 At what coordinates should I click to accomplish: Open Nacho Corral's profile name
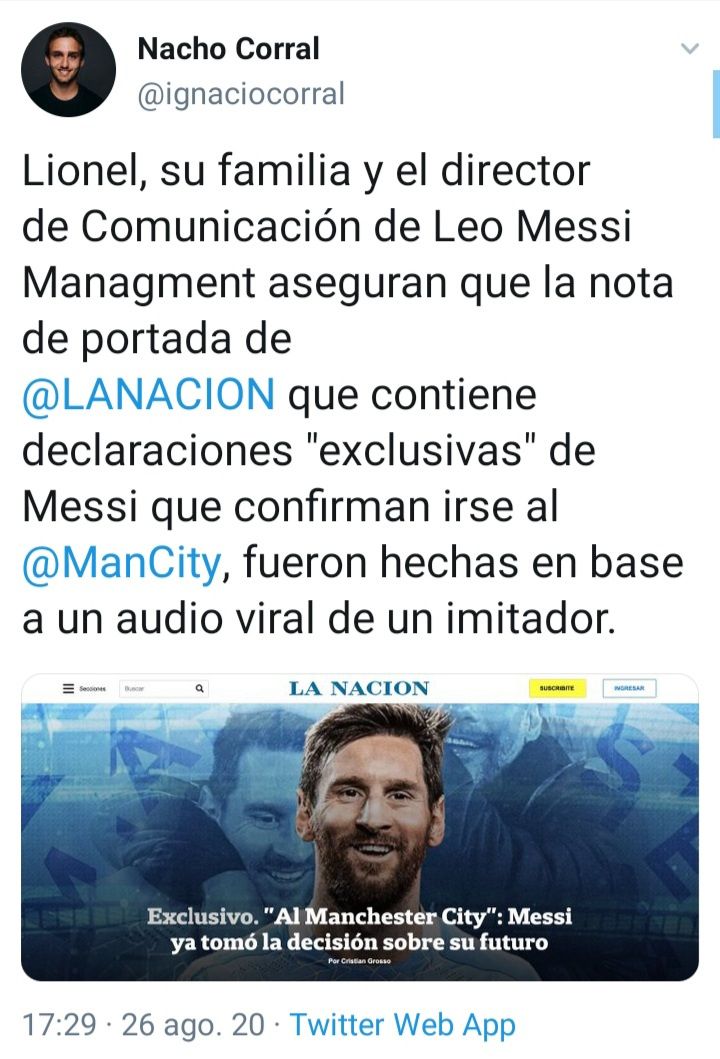pyautogui.click(x=228, y=48)
